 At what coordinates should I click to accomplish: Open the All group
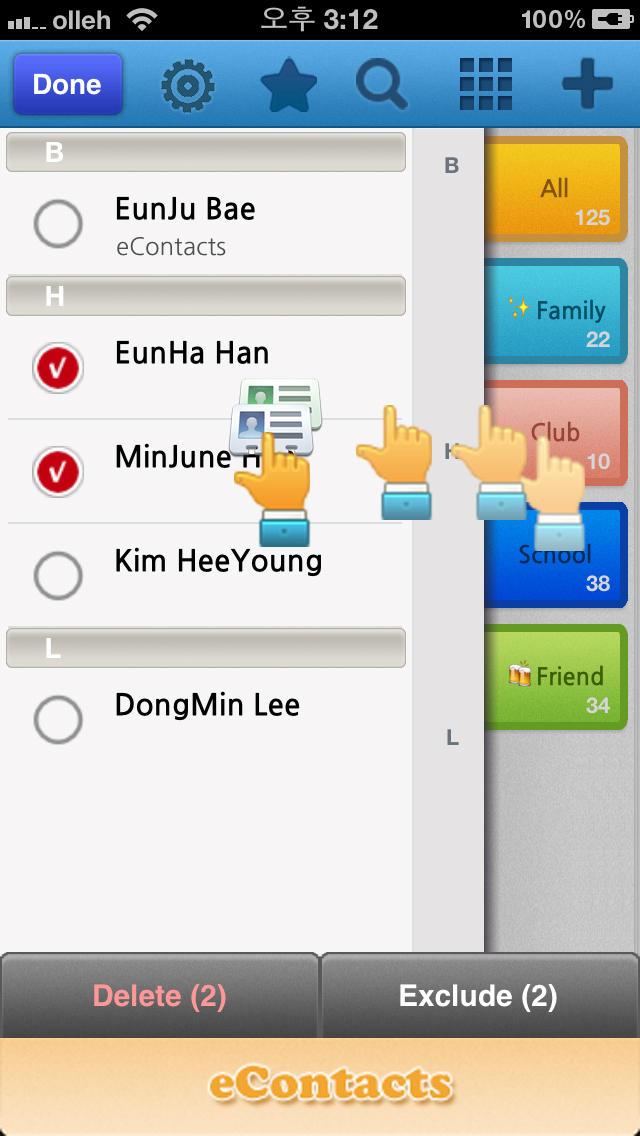tap(555, 189)
